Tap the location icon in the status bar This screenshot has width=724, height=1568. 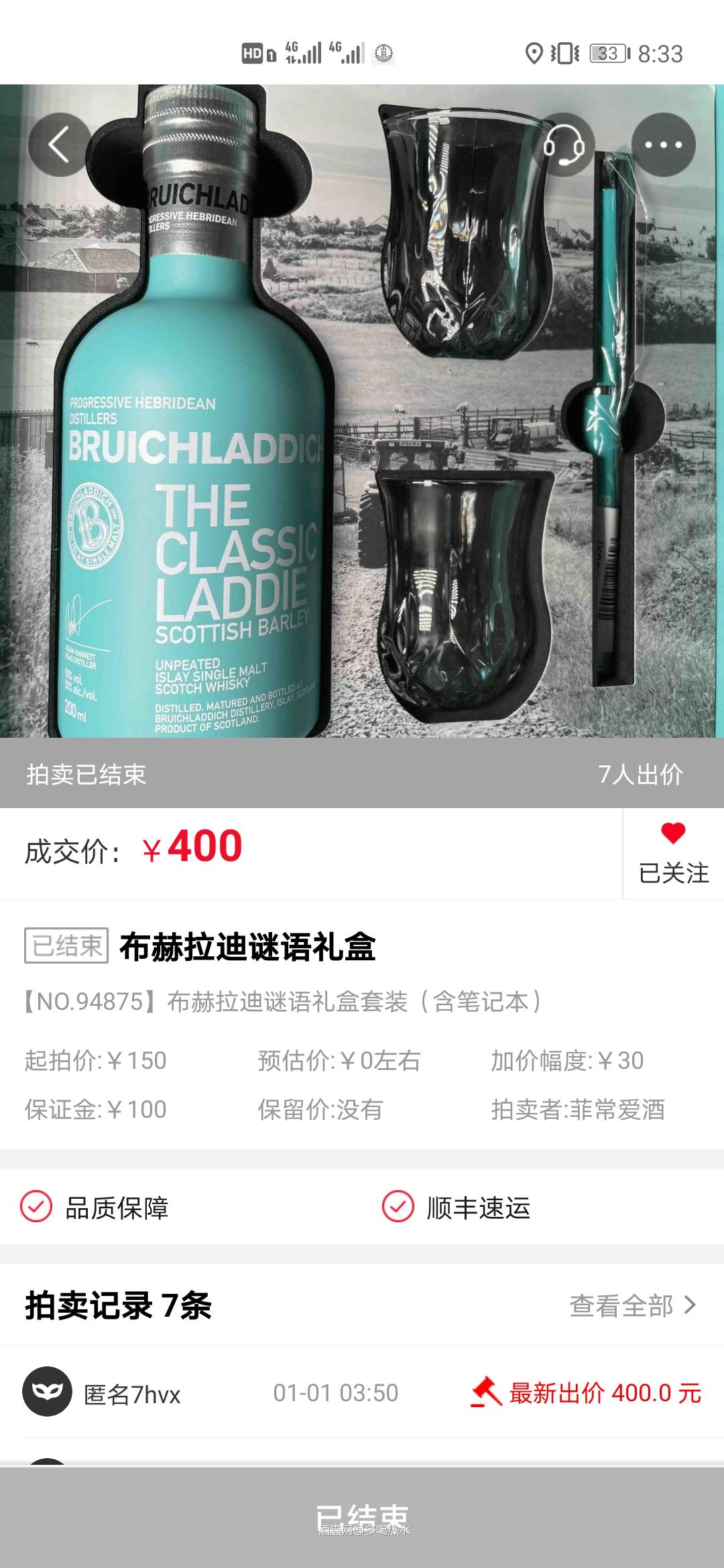[x=533, y=52]
